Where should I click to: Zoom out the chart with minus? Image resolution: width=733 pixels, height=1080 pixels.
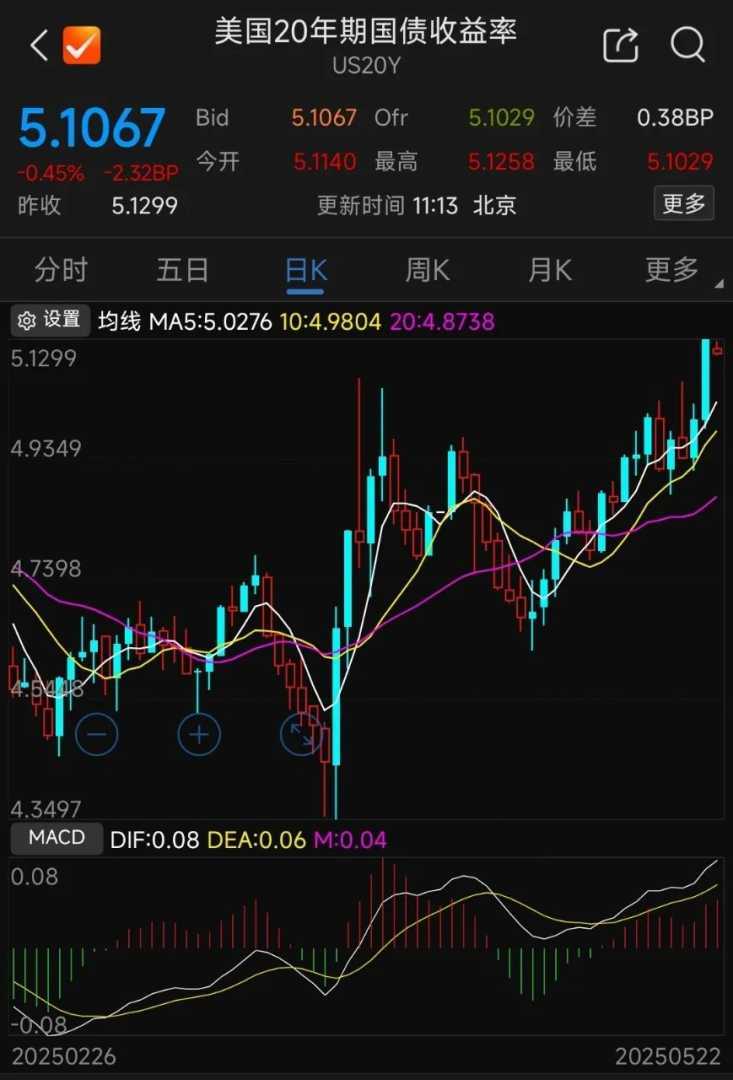coord(97,735)
